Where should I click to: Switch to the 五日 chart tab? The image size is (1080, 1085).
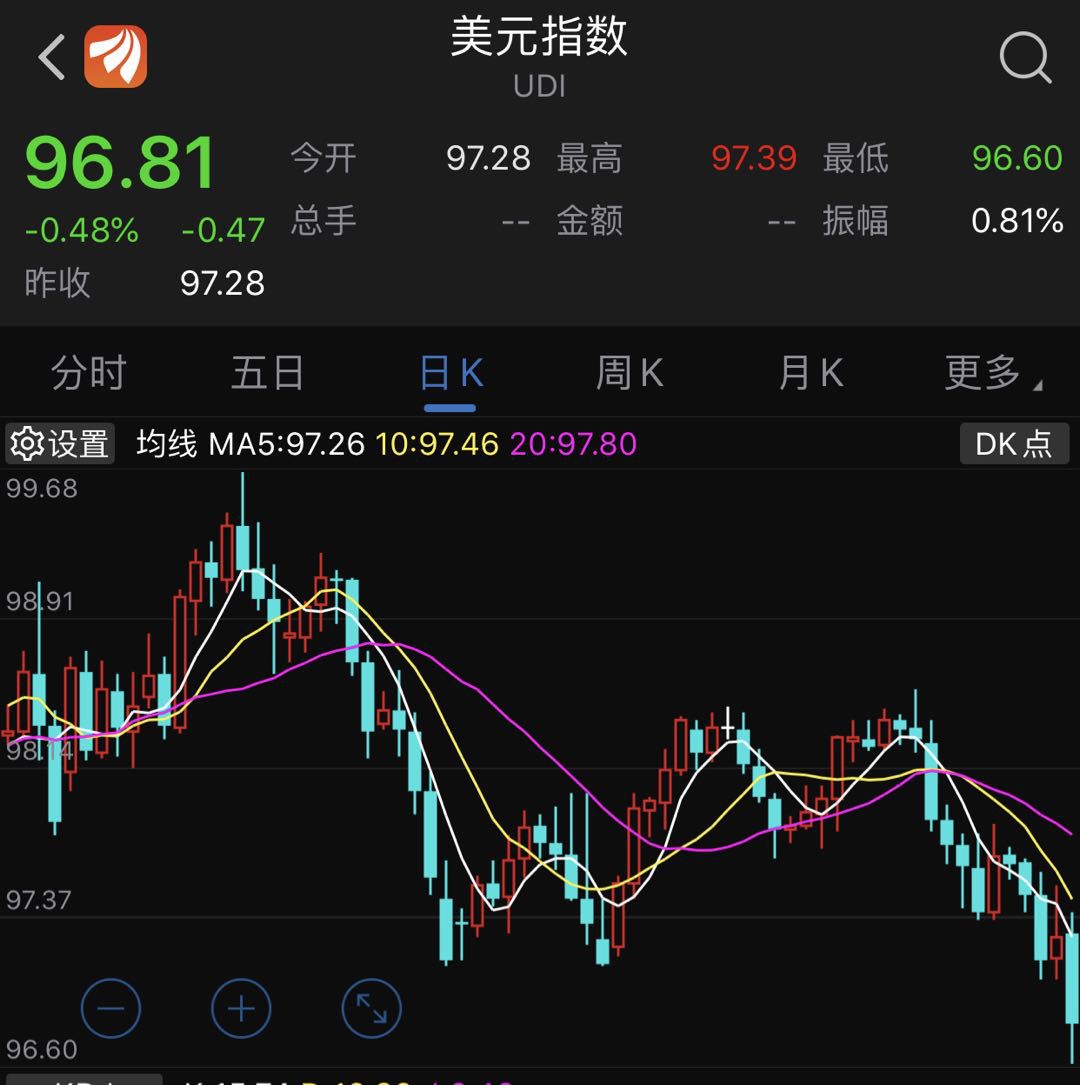coord(267,374)
